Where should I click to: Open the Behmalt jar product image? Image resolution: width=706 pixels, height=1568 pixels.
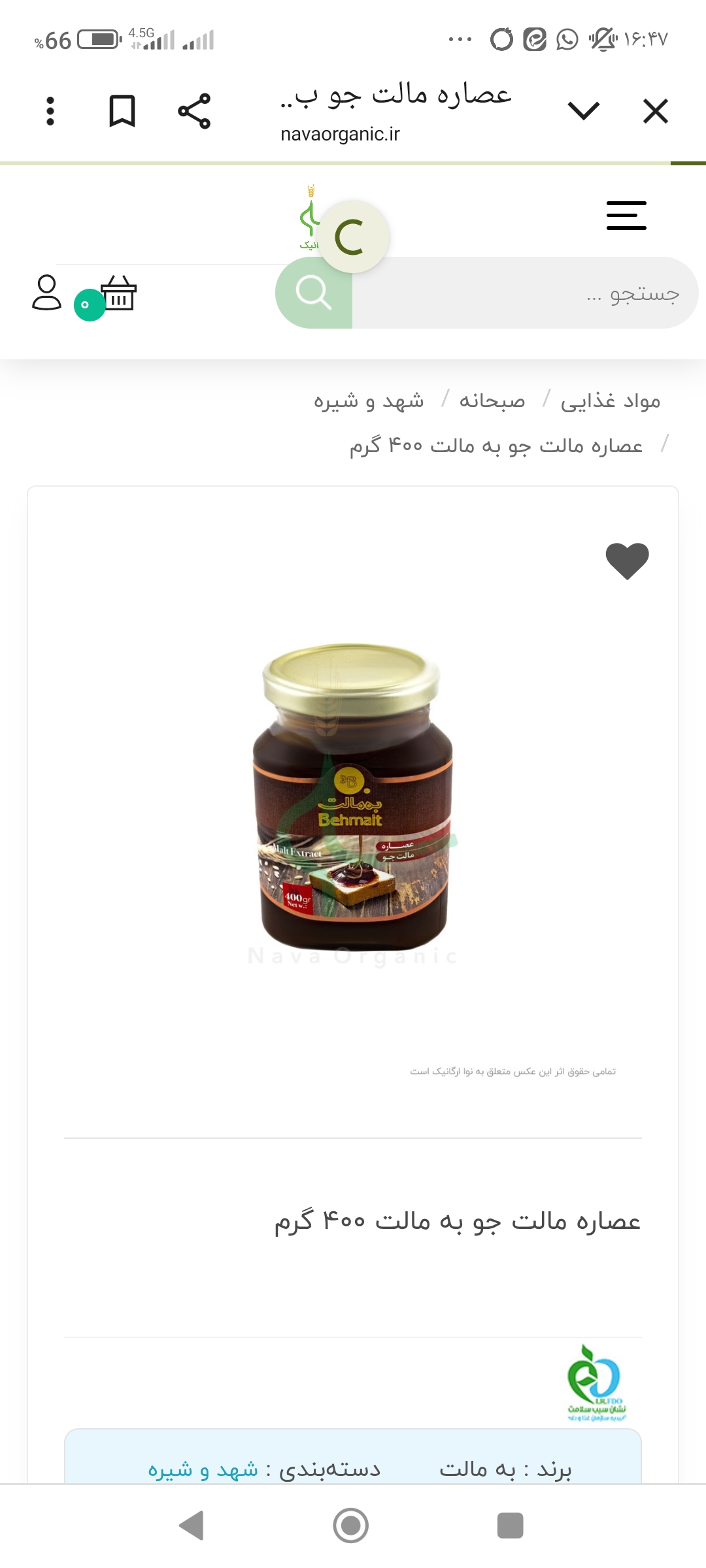(353, 797)
